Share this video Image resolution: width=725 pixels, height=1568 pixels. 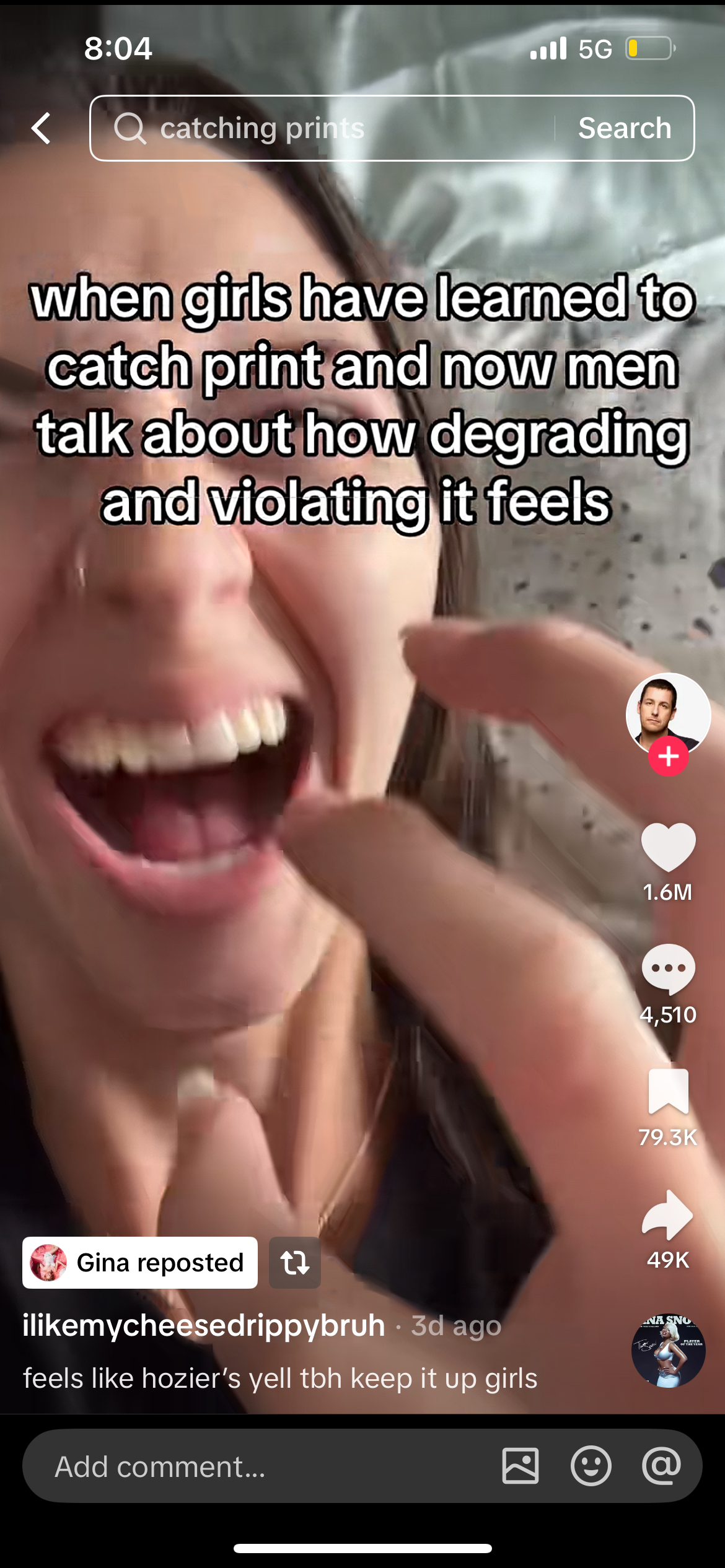coord(668,1215)
